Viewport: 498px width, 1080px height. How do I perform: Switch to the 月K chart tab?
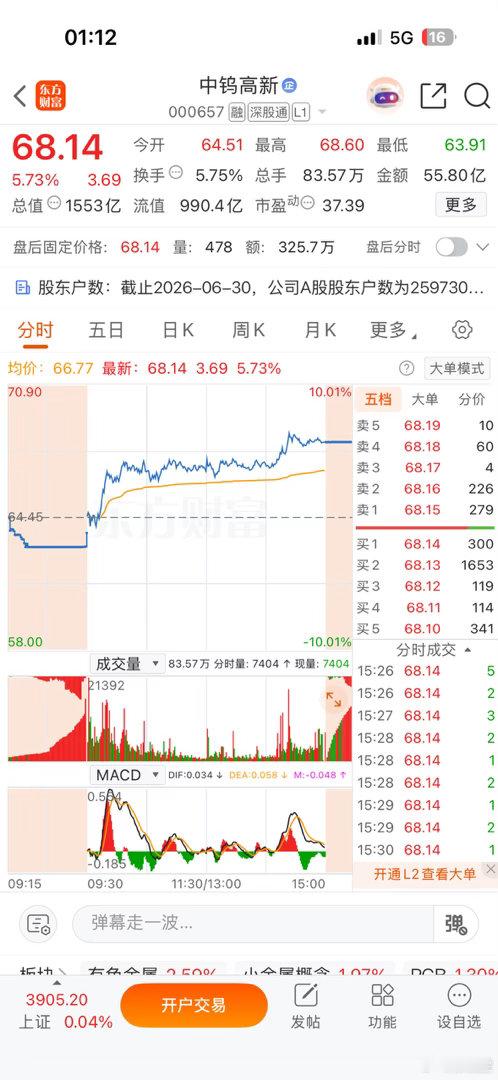click(320, 330)
